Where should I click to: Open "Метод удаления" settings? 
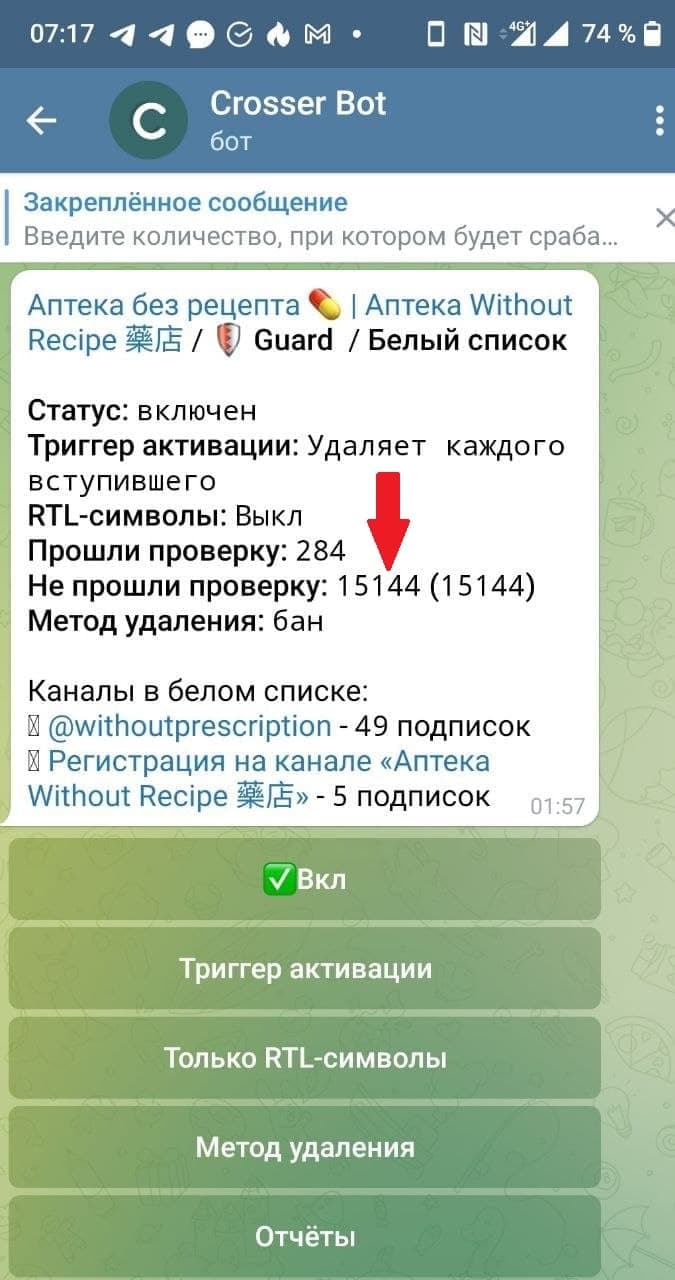click(x=305, y=1147)
